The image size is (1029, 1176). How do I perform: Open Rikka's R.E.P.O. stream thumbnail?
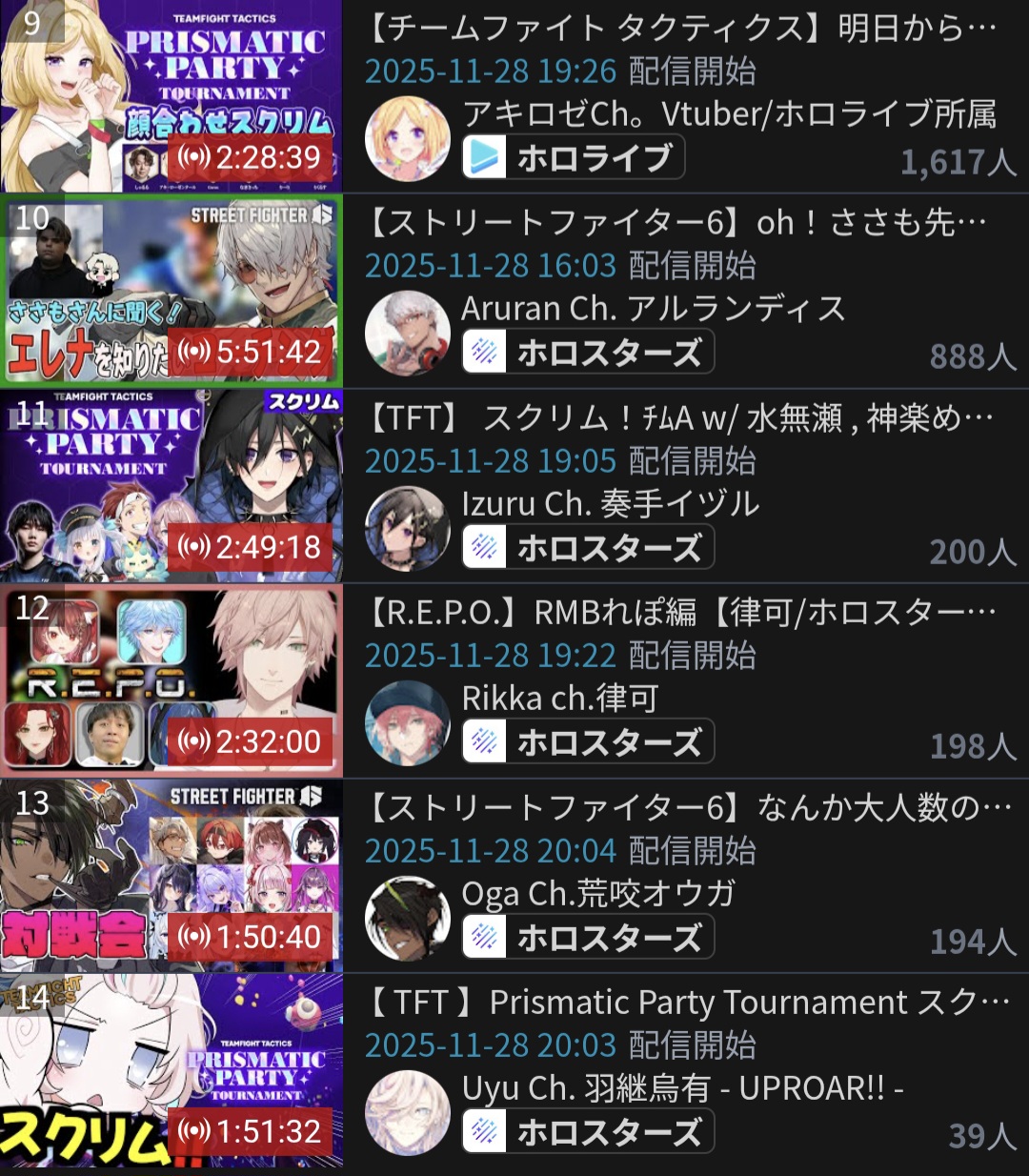pyautogui.click(x=171, y=679)
